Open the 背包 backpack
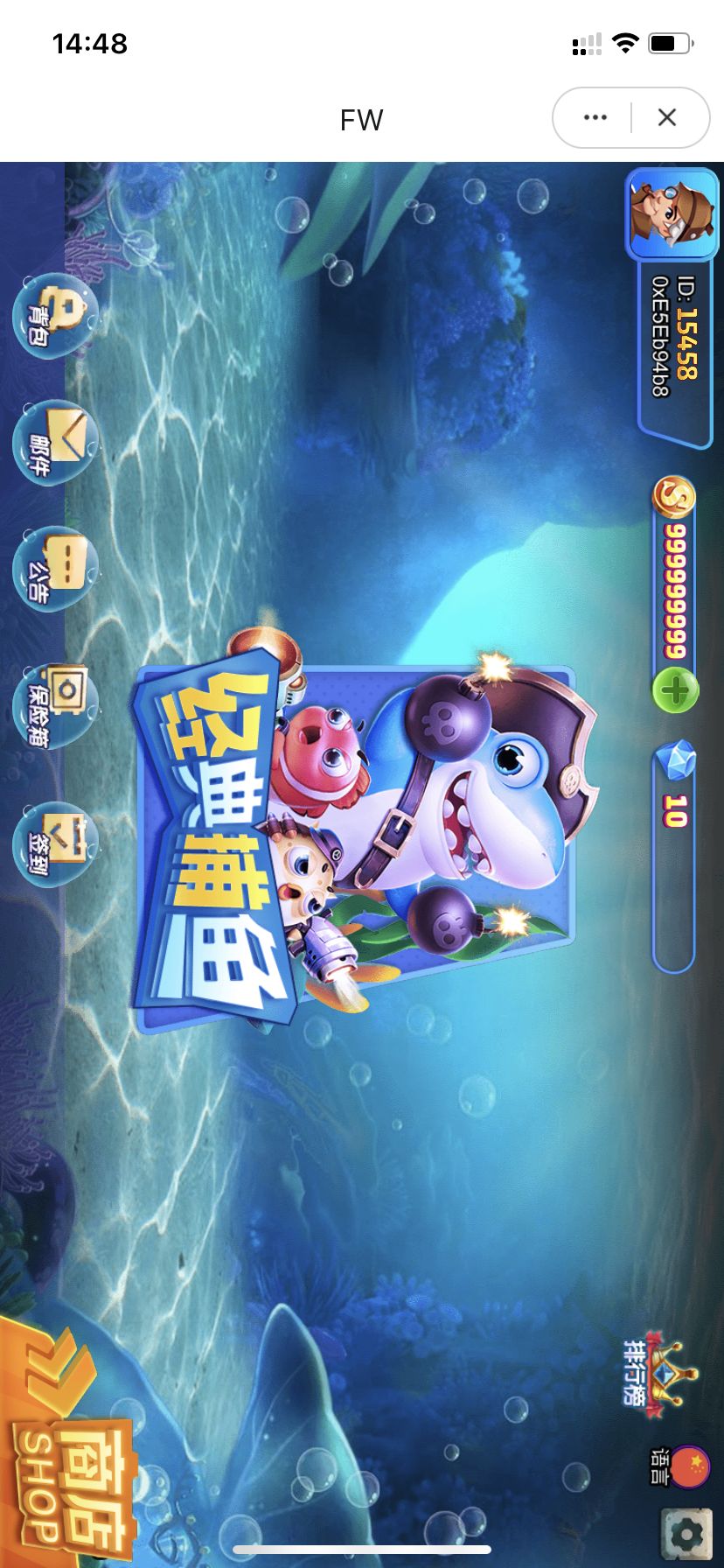The image size is (724, 1568). (x=54, y=315)
